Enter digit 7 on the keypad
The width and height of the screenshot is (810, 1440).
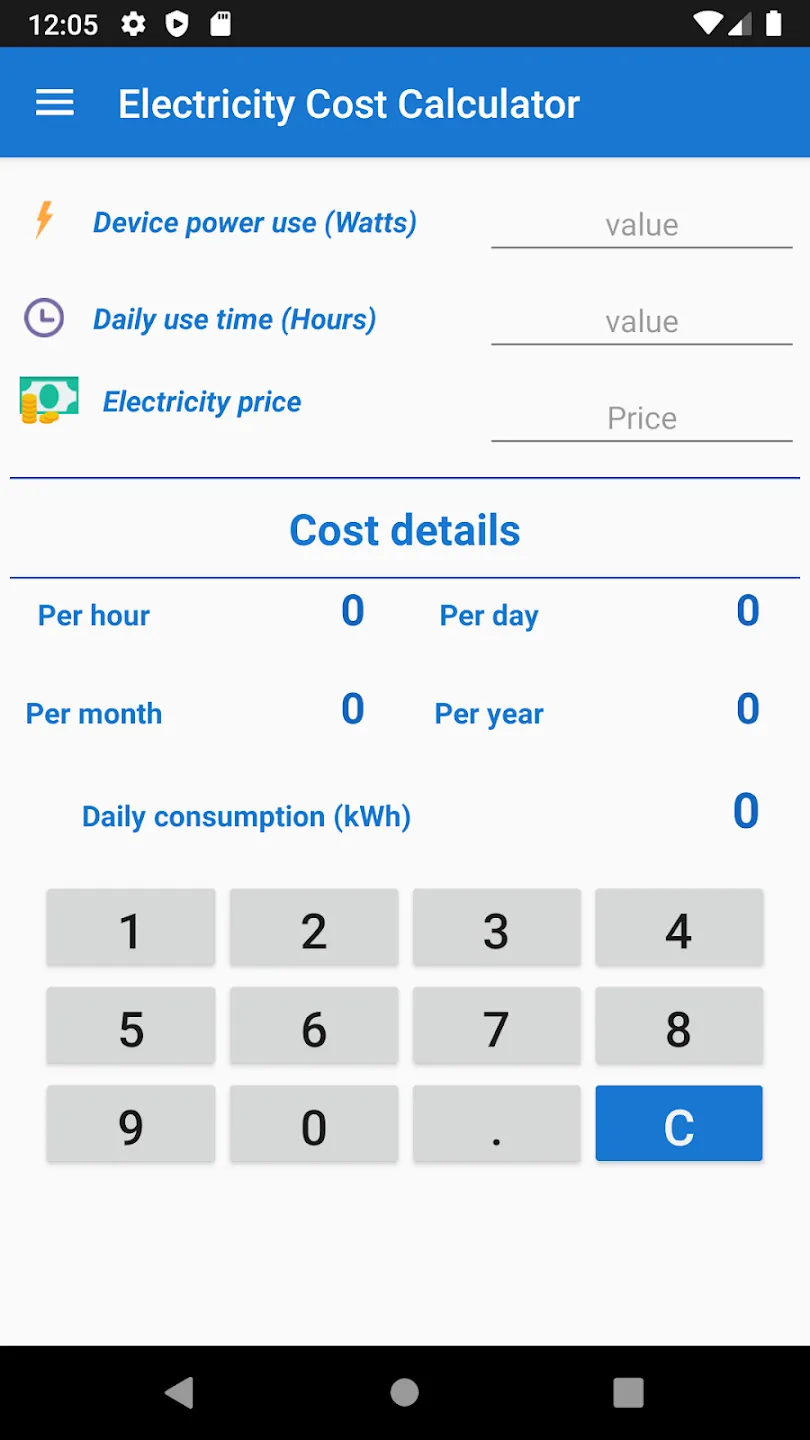[x=497, y=1025]
